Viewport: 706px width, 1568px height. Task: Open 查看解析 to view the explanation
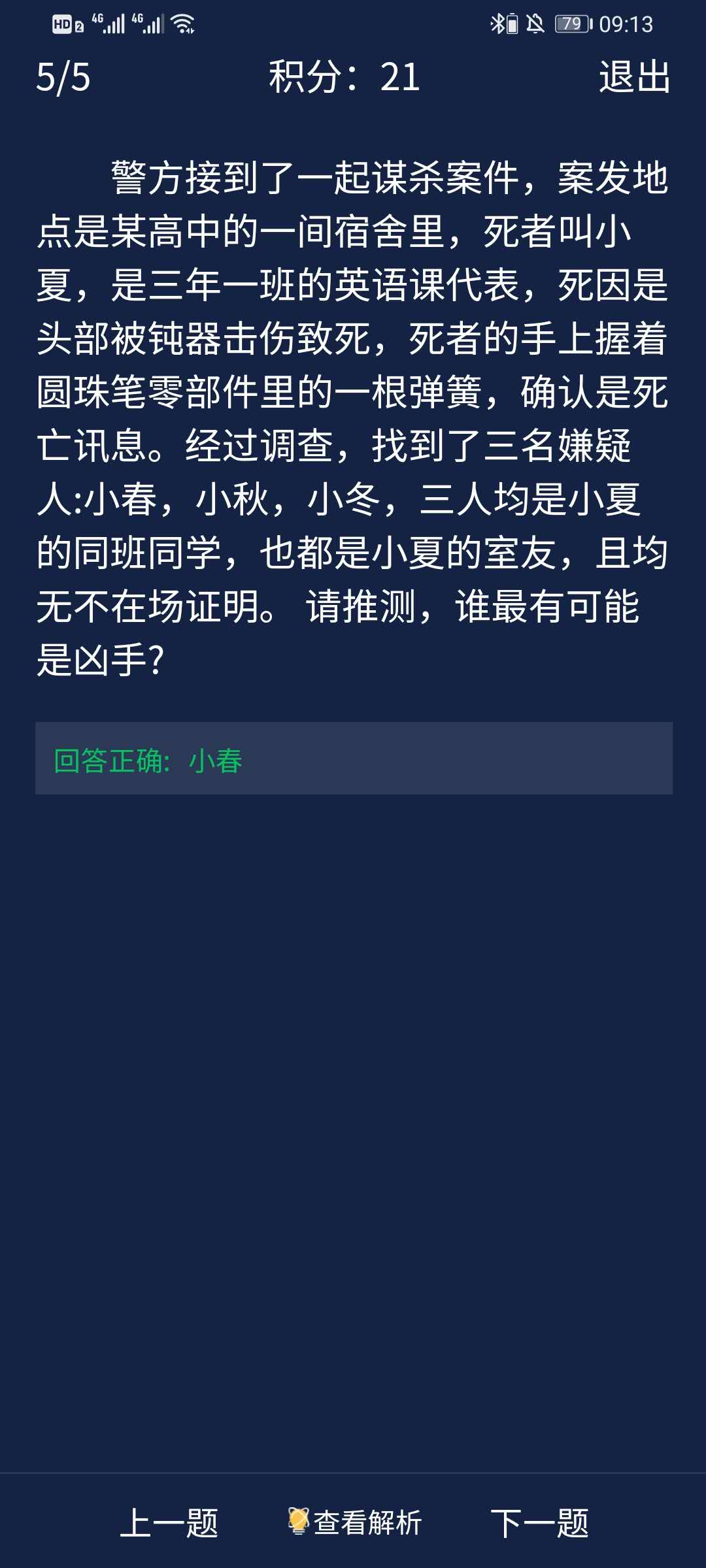356,1523
